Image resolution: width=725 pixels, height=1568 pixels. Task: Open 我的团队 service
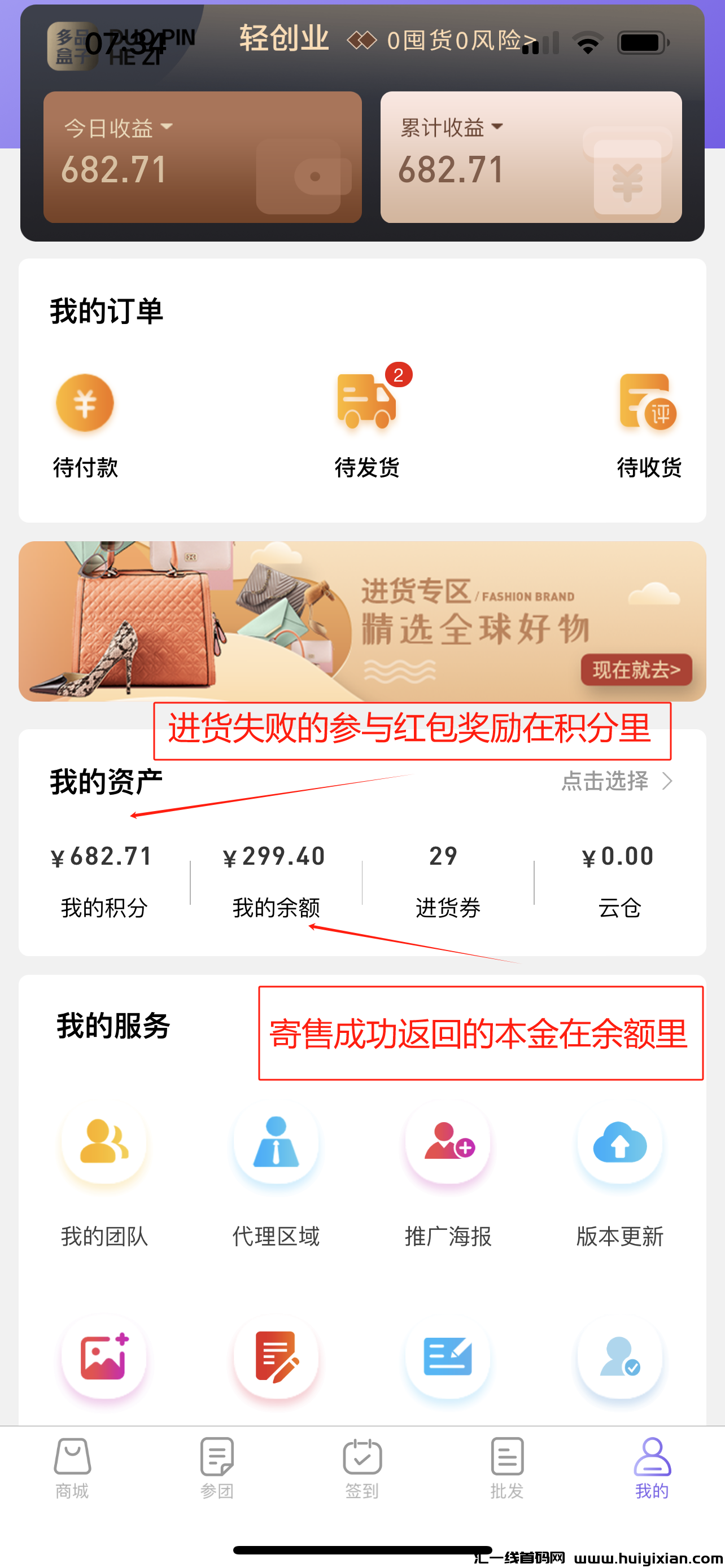point(104,1172)
